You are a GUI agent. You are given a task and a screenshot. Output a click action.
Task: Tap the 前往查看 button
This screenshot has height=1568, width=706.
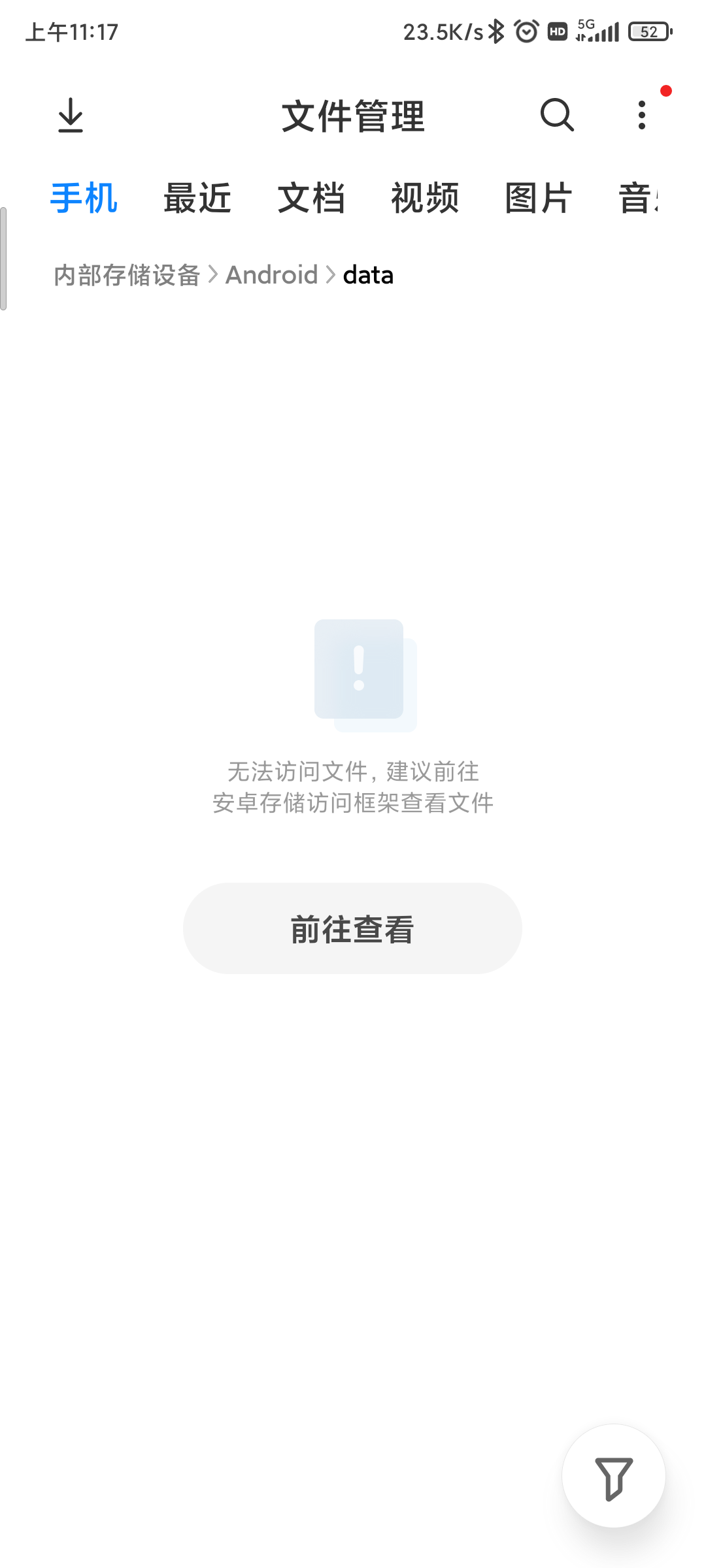point(352,928)
